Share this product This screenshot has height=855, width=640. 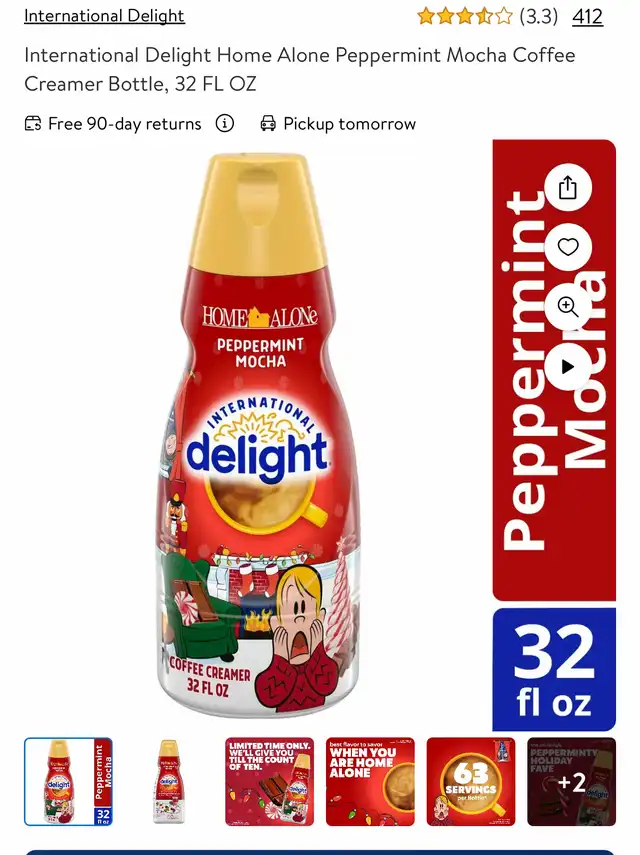pyautogui.click(x=568, y=187)
